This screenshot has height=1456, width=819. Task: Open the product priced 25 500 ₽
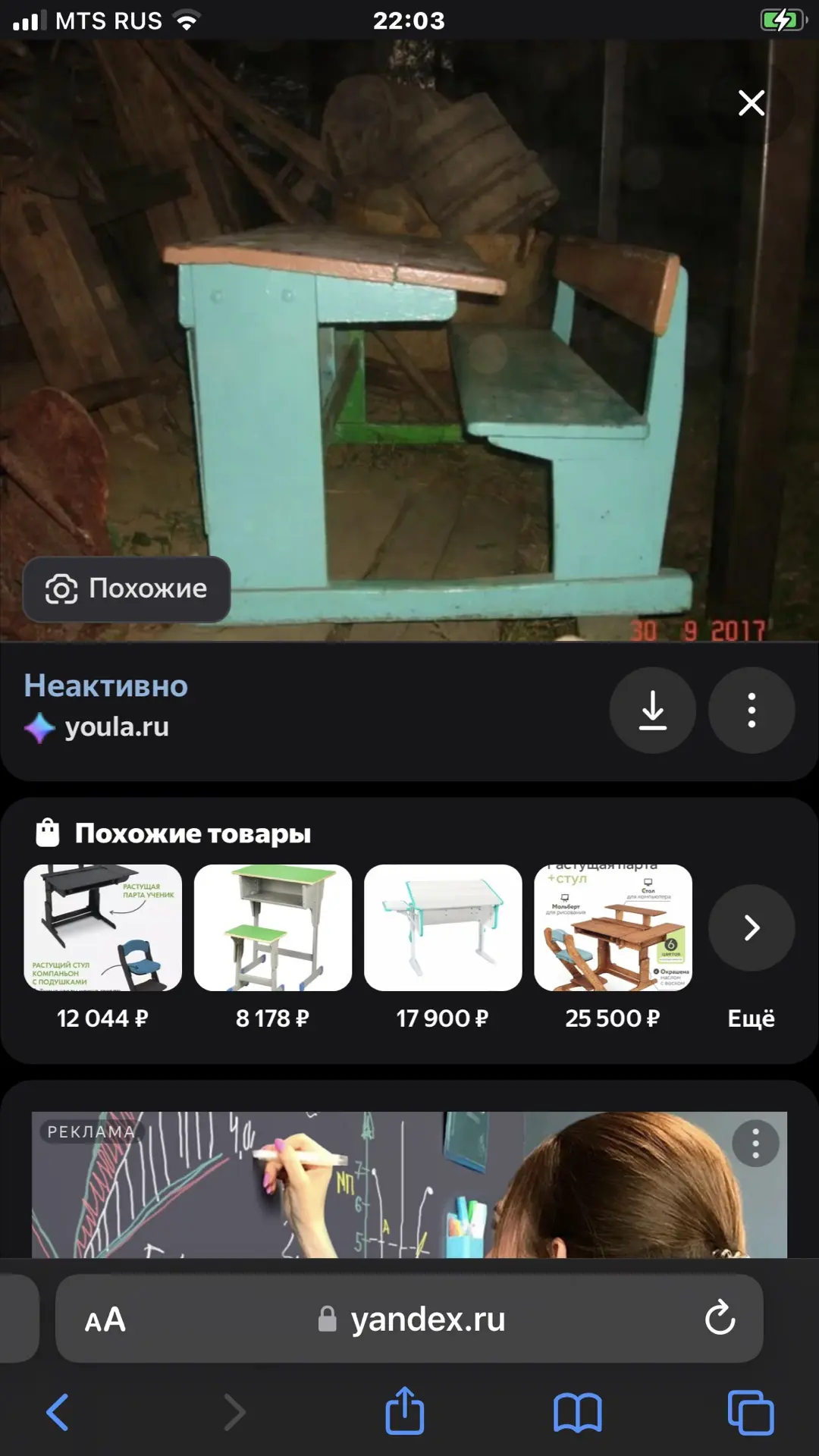click(613, 928)
